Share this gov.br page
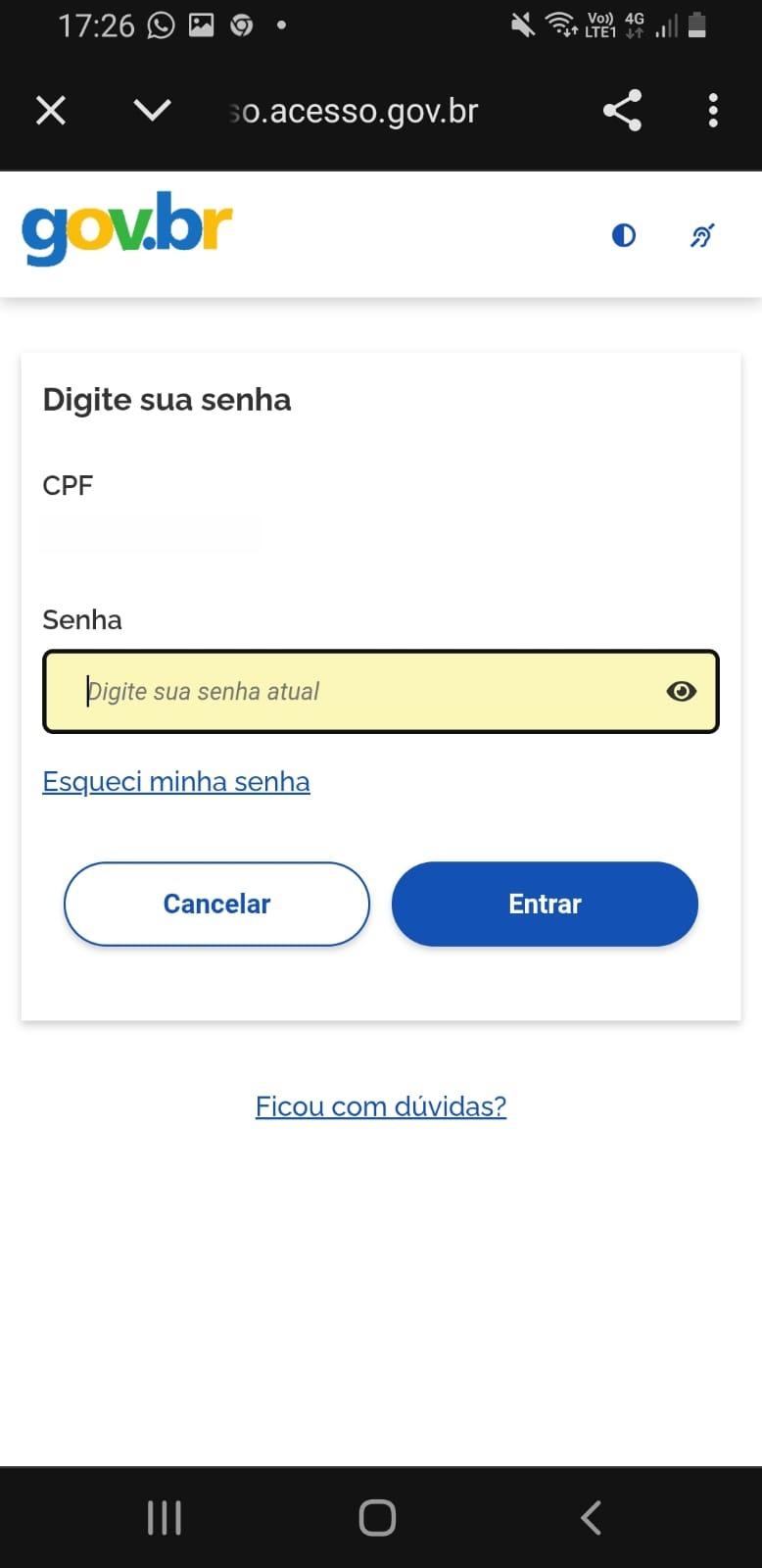 [x=622, y=111]
